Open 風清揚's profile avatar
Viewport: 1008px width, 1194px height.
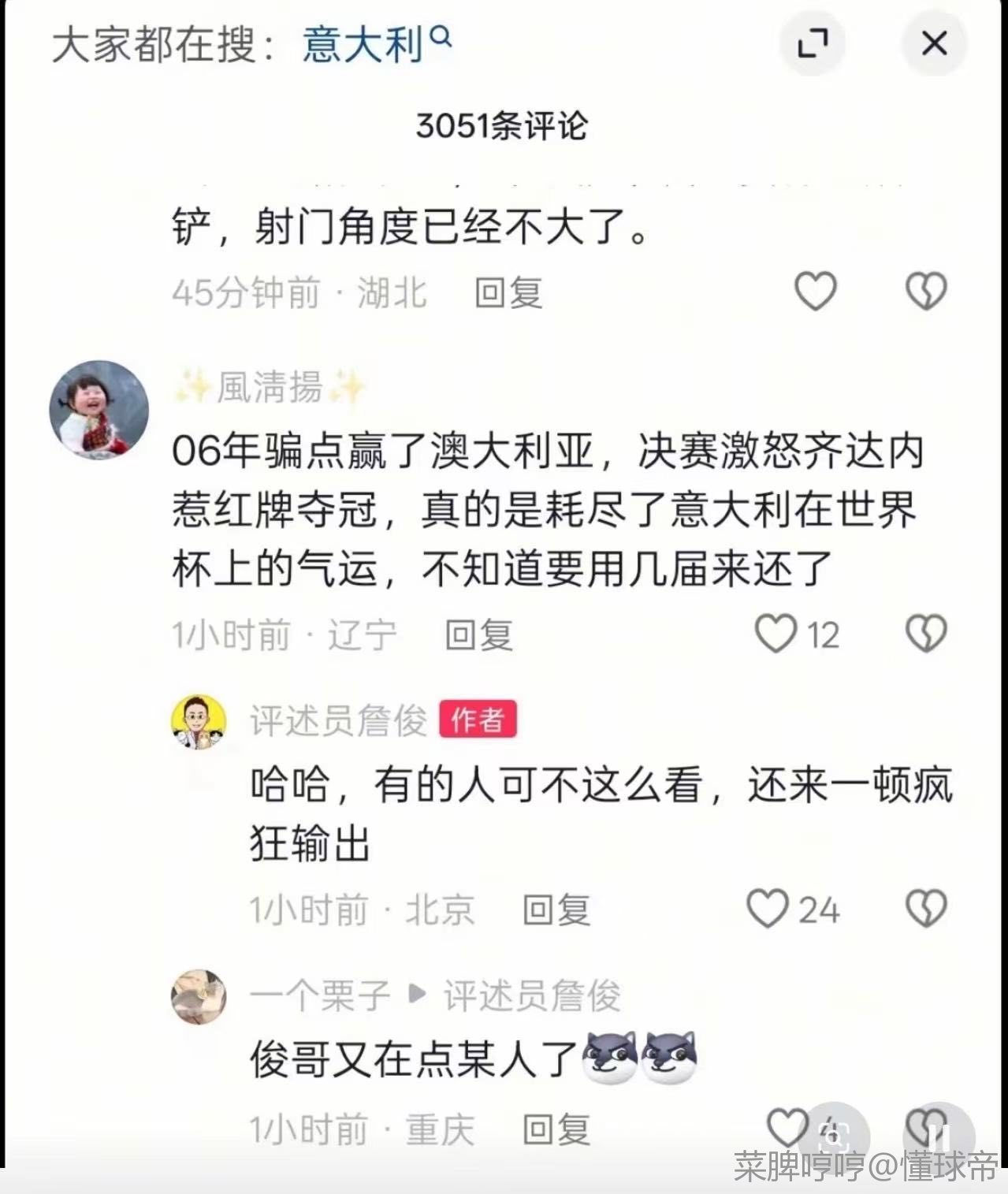(x=99, y=410)
